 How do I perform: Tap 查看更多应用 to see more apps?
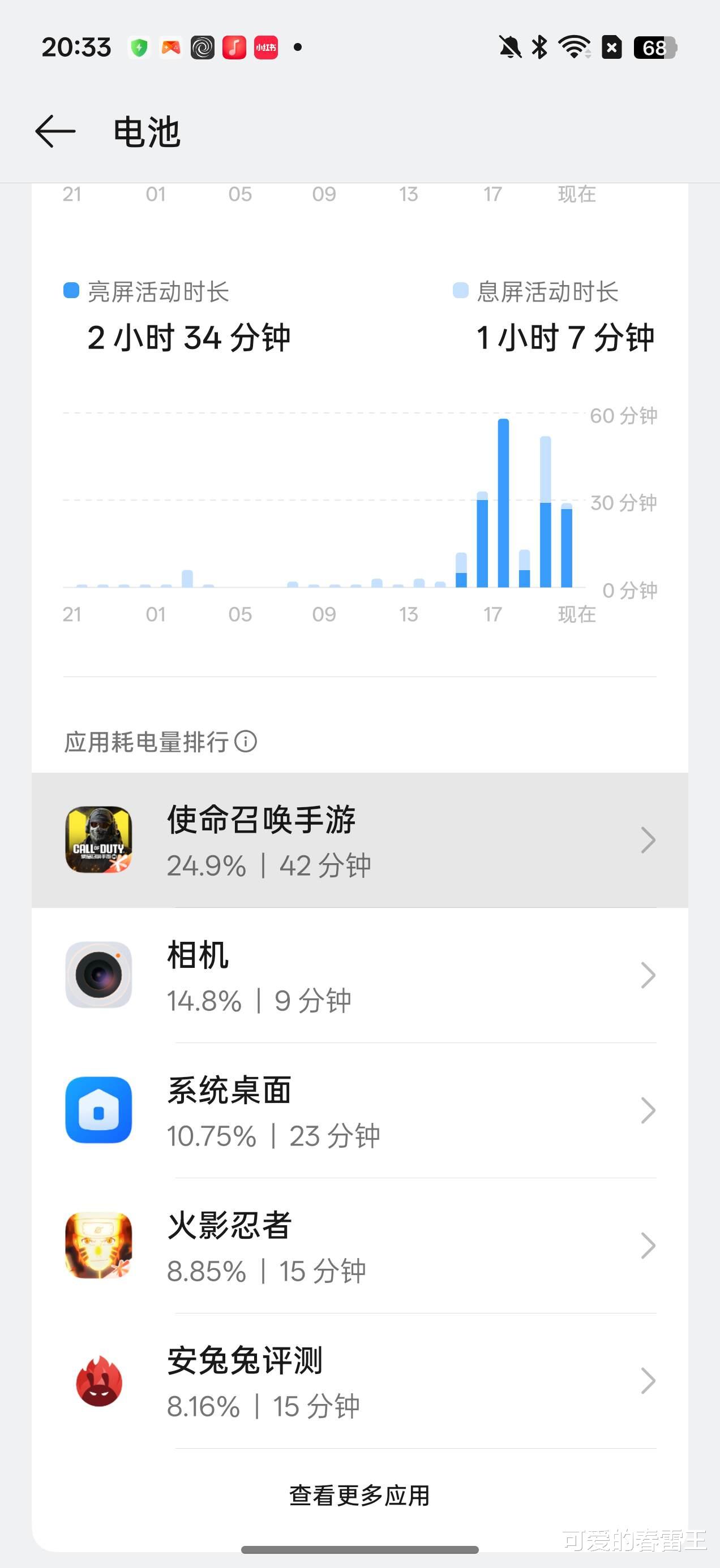tap(359, 1495)
